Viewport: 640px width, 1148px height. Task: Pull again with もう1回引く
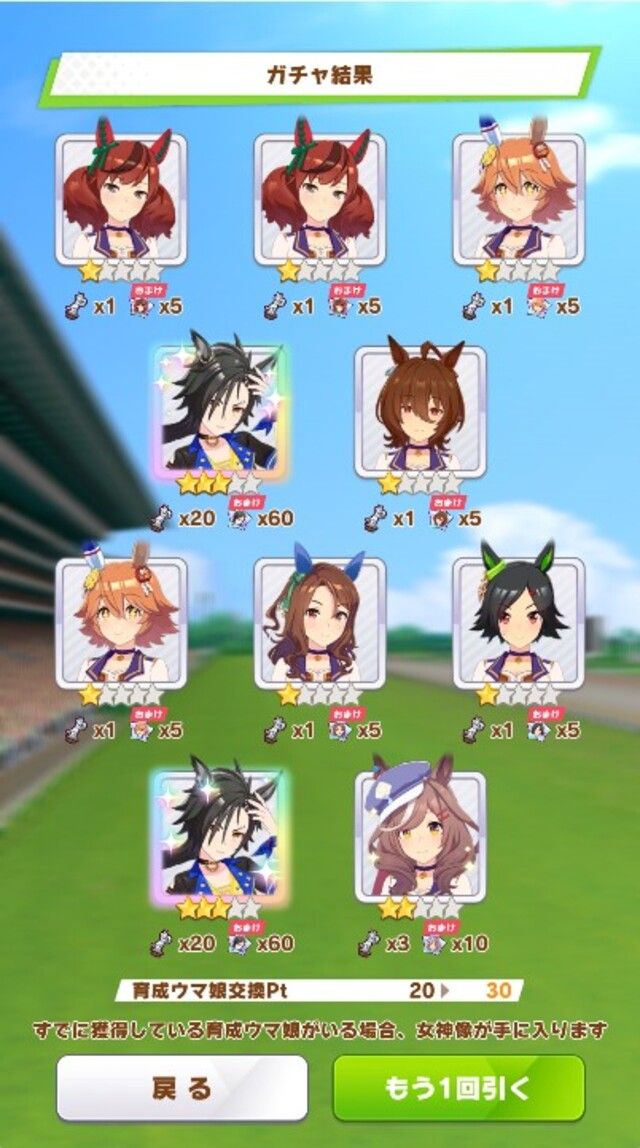coord(458,1088)
